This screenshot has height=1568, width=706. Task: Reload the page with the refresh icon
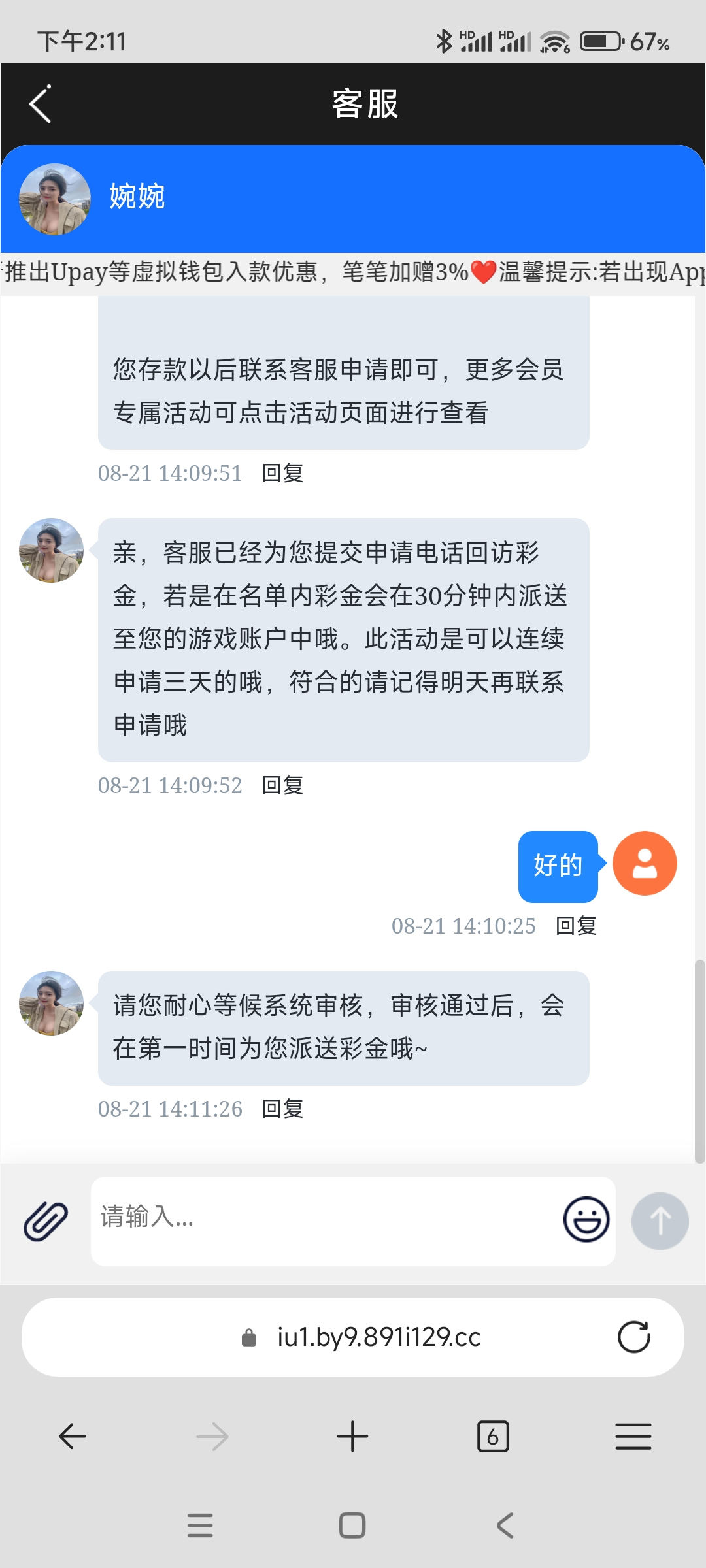pos(633,1337)
